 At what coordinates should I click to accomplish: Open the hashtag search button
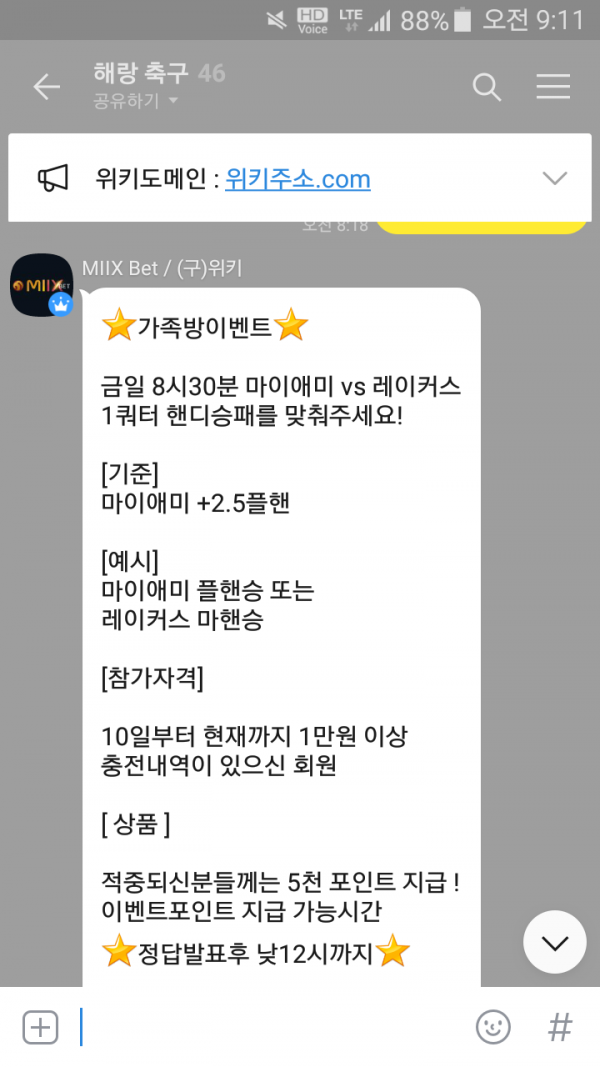click(560, 1027)
